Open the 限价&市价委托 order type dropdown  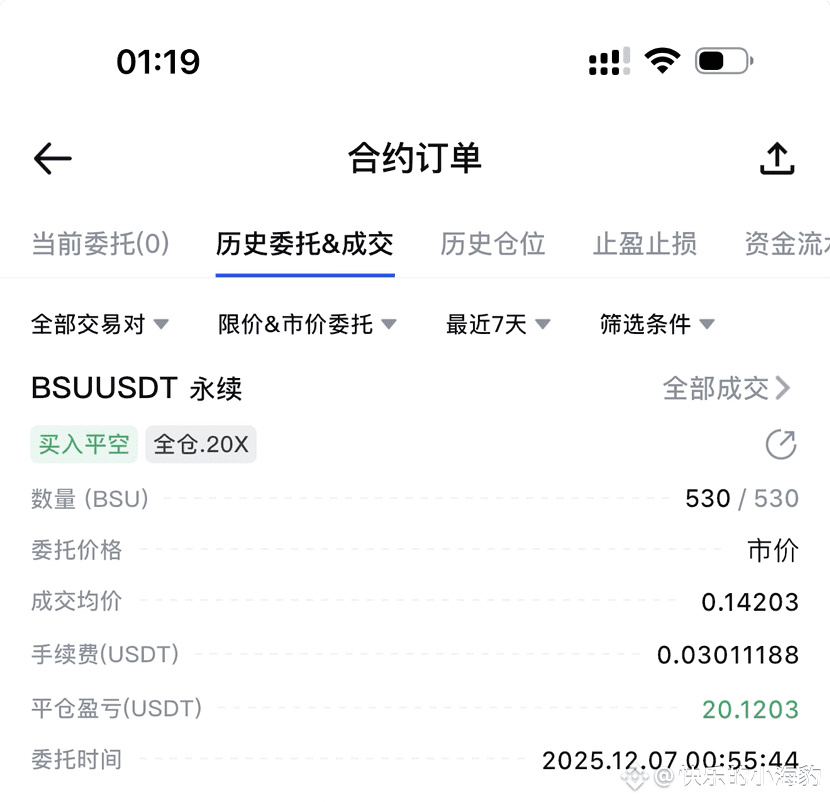[x=307, y=324]
